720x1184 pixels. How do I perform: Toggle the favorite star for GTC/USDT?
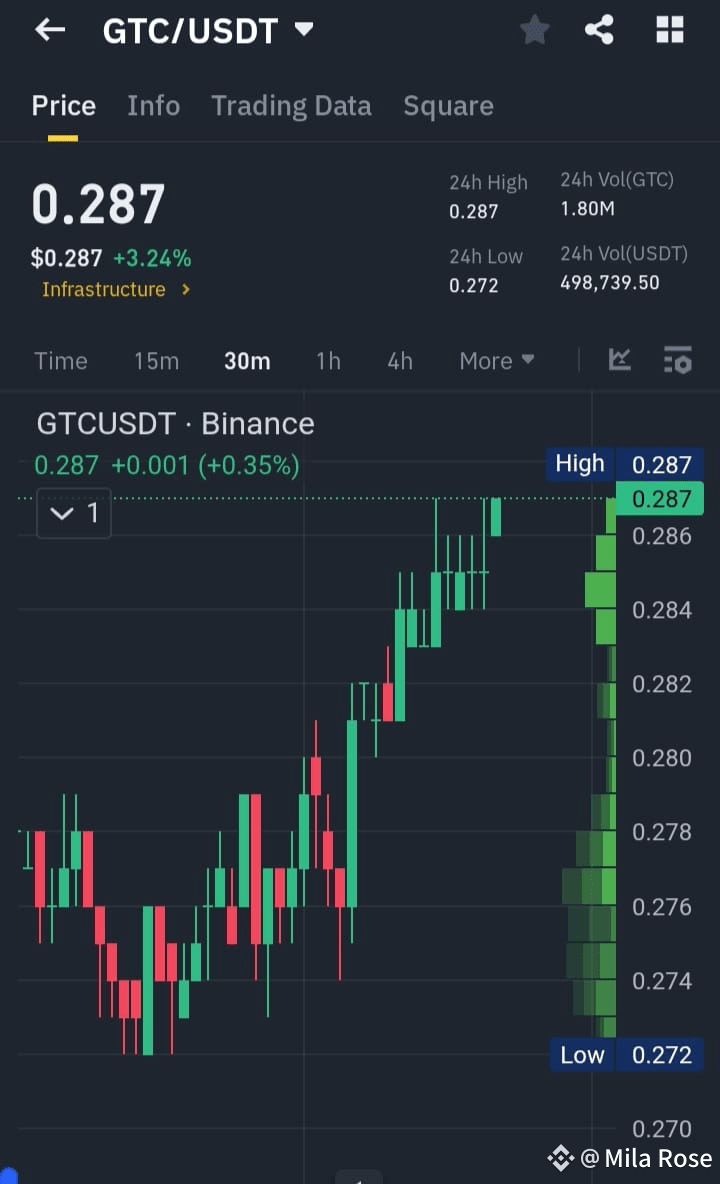pos(534,29)
